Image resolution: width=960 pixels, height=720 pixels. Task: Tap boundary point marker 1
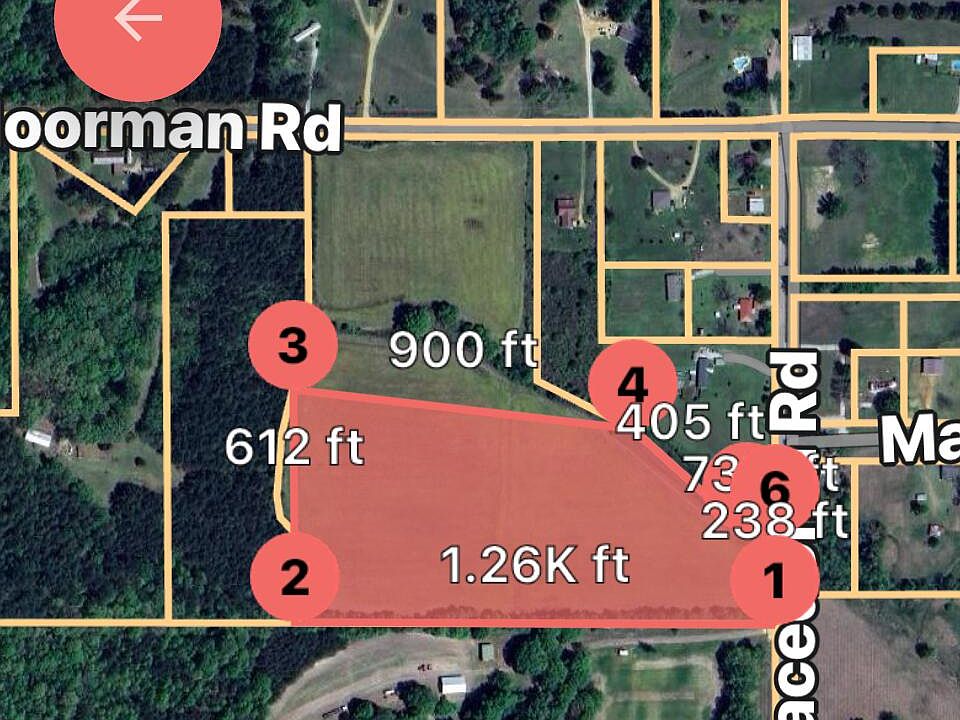pyautogui.click(x=773, y=579)
